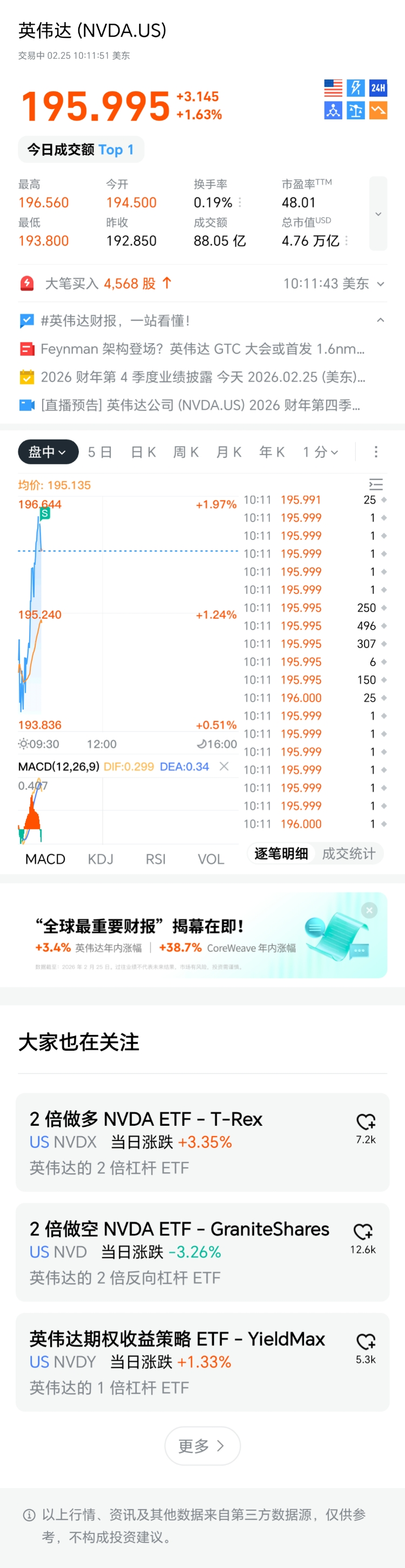Viewport: 405px width, 1568px height.
Task: Switch chart to 日 K view
Action: [x=143, y=451]
